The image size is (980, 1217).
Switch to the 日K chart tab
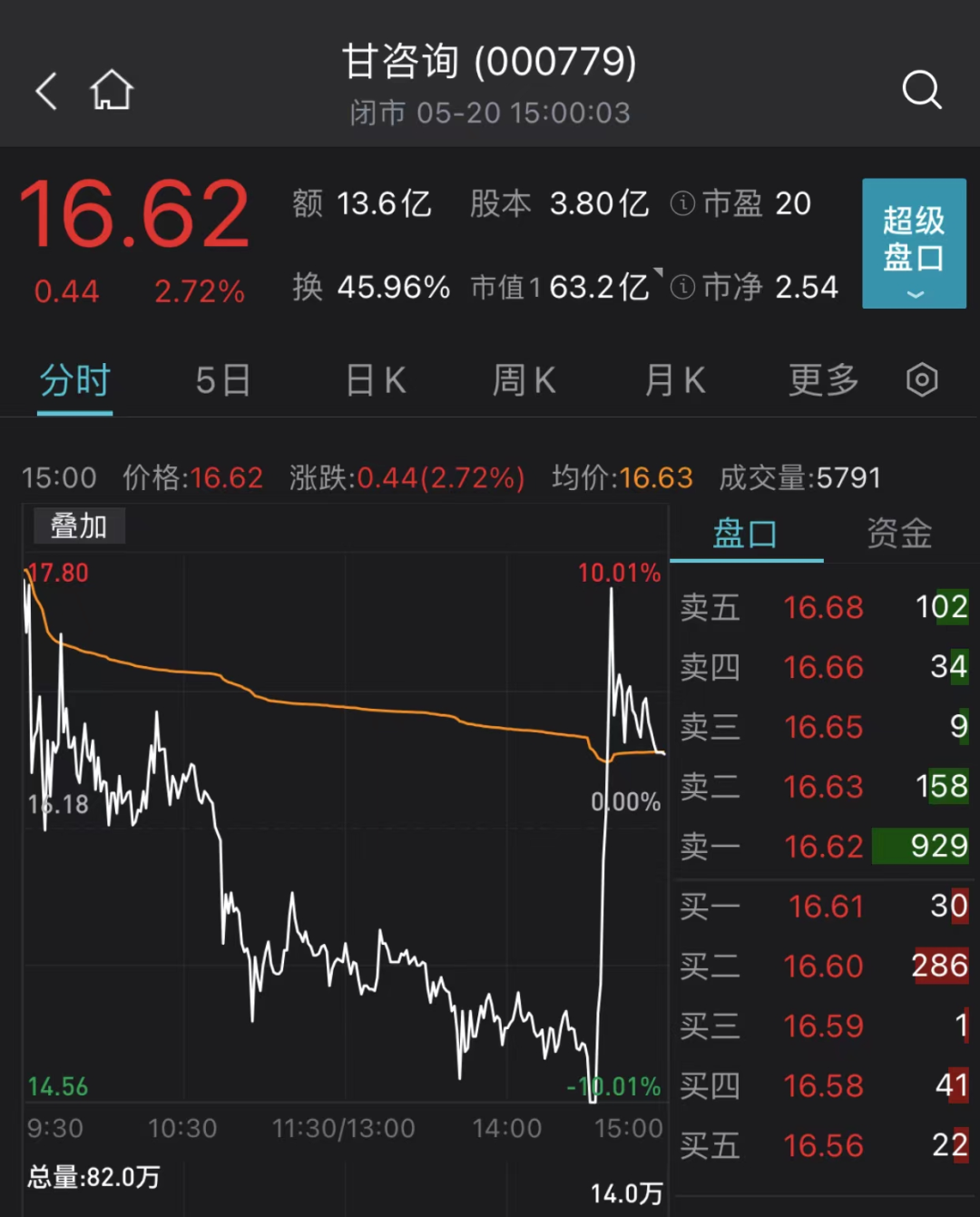pyautogui.click(x=376, y=380)
